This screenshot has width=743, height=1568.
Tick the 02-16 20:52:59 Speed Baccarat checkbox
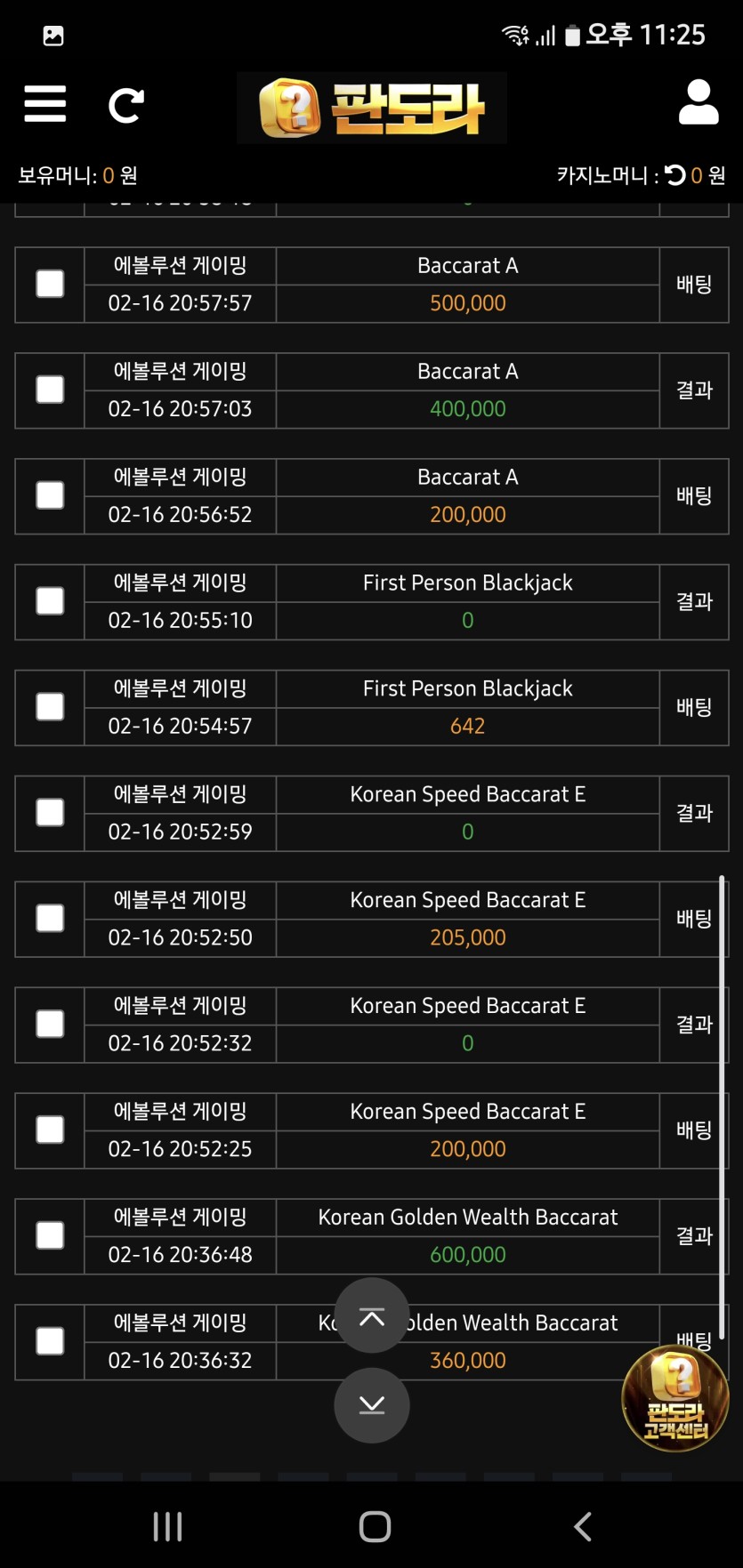click(50, 813)
